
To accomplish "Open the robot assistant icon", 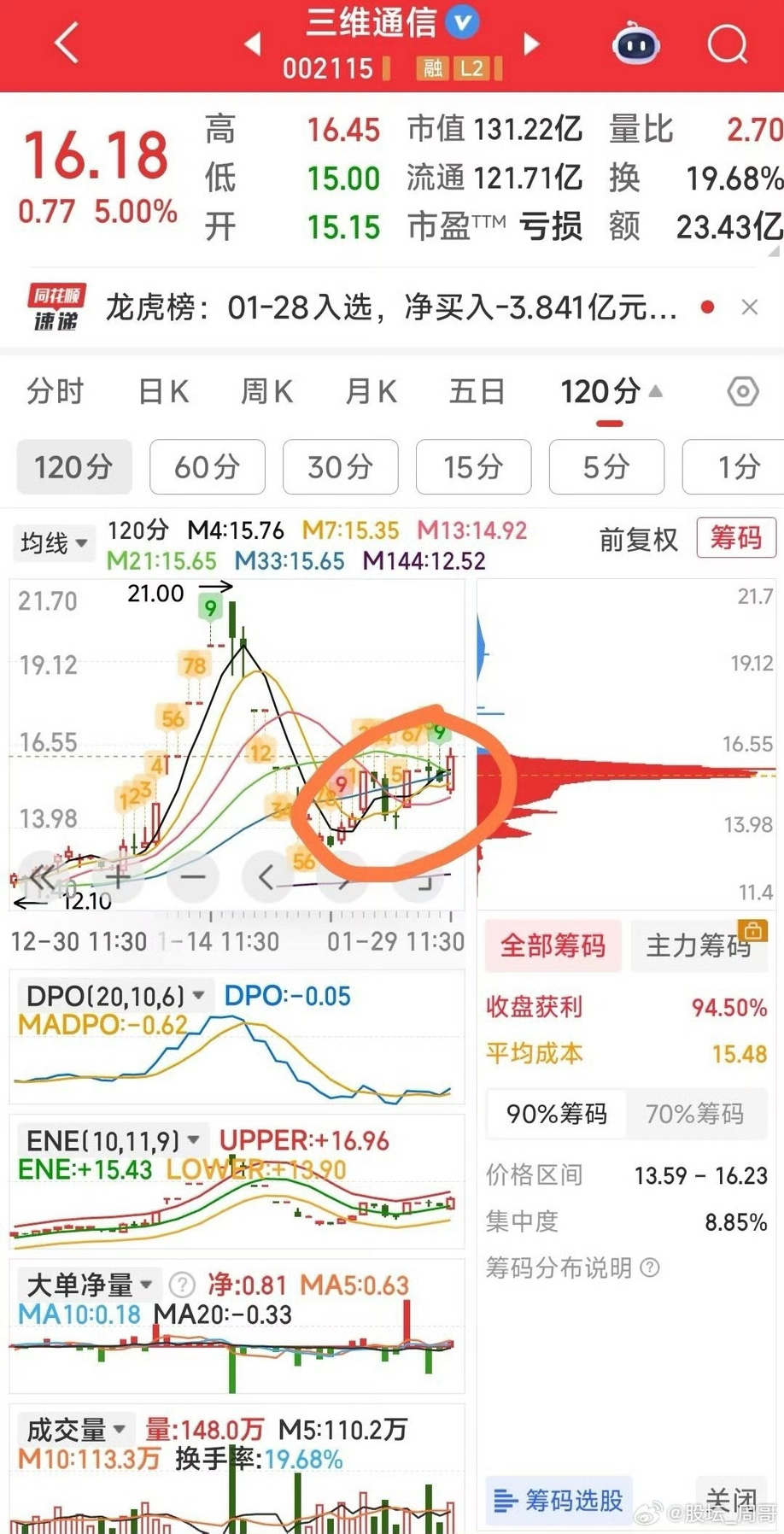I will 636,44.
